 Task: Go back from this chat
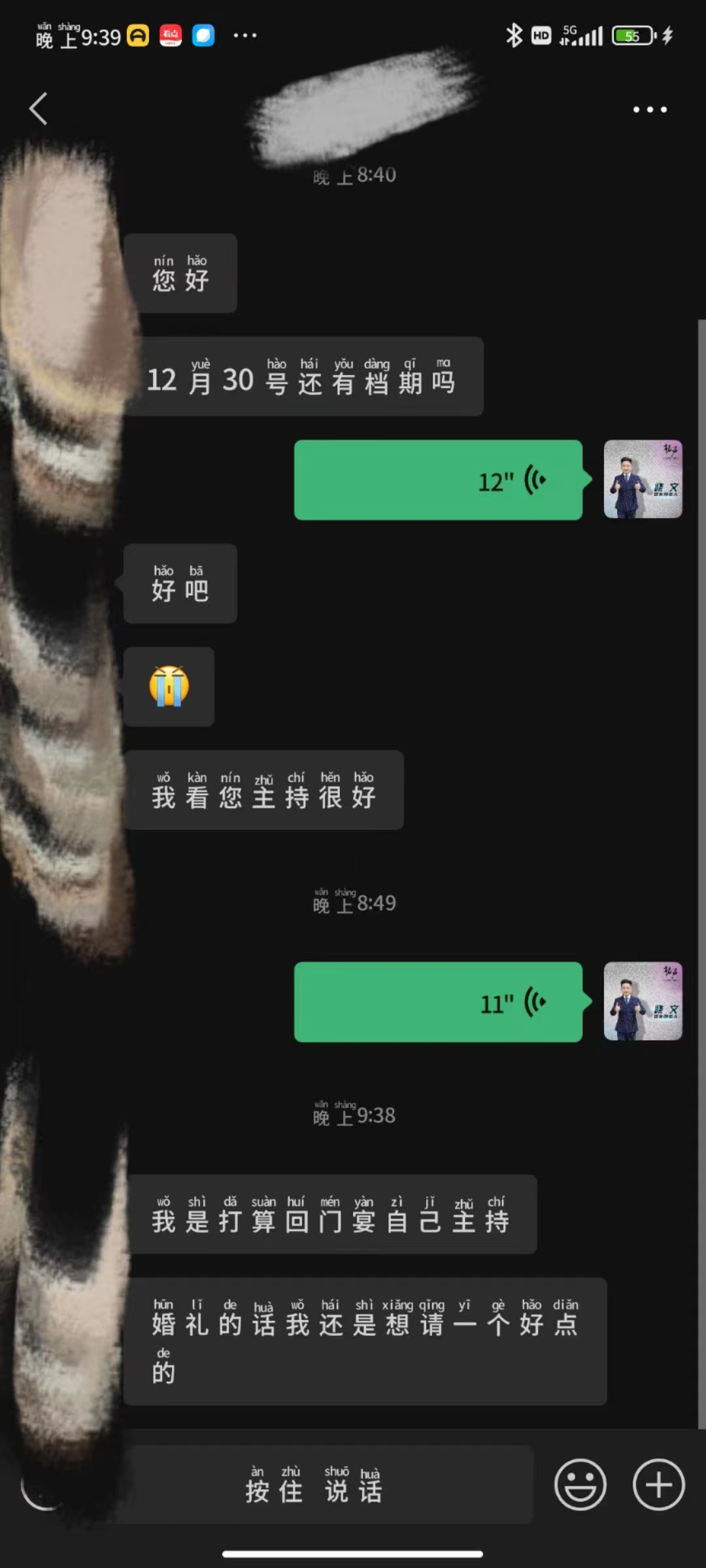tap(39, 108)
